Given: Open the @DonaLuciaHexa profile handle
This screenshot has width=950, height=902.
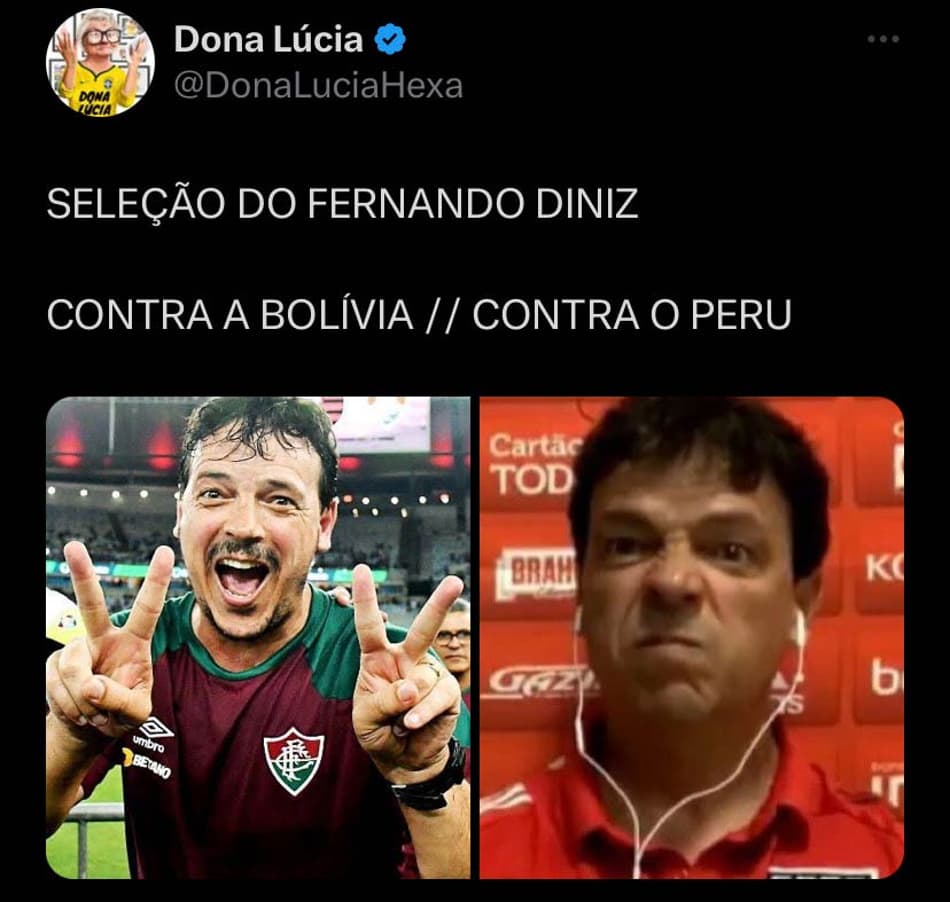Looking at the screenshot, I should click(318, 86).
